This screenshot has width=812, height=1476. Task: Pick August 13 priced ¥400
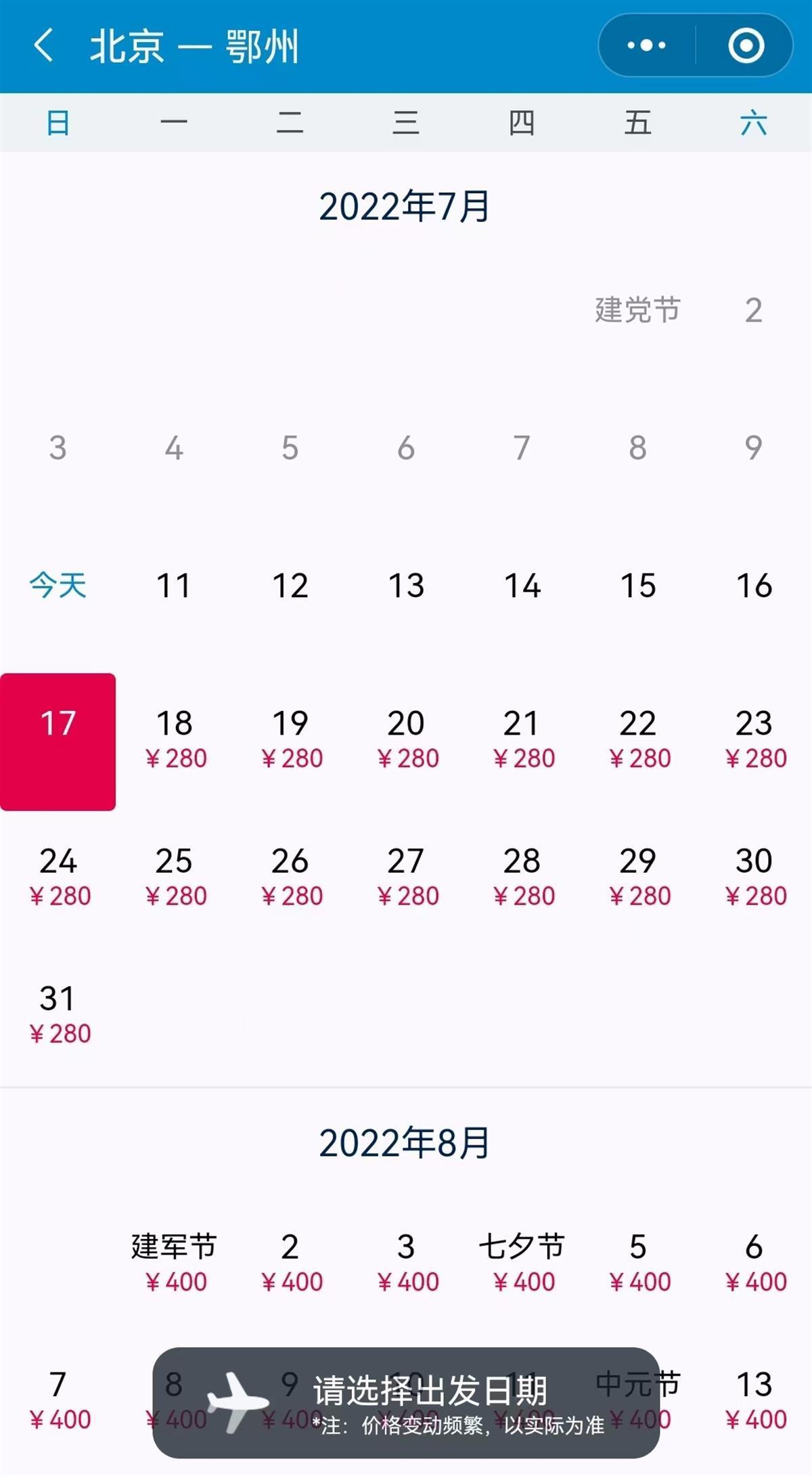pyautogui.click(x=754, y=1400)
